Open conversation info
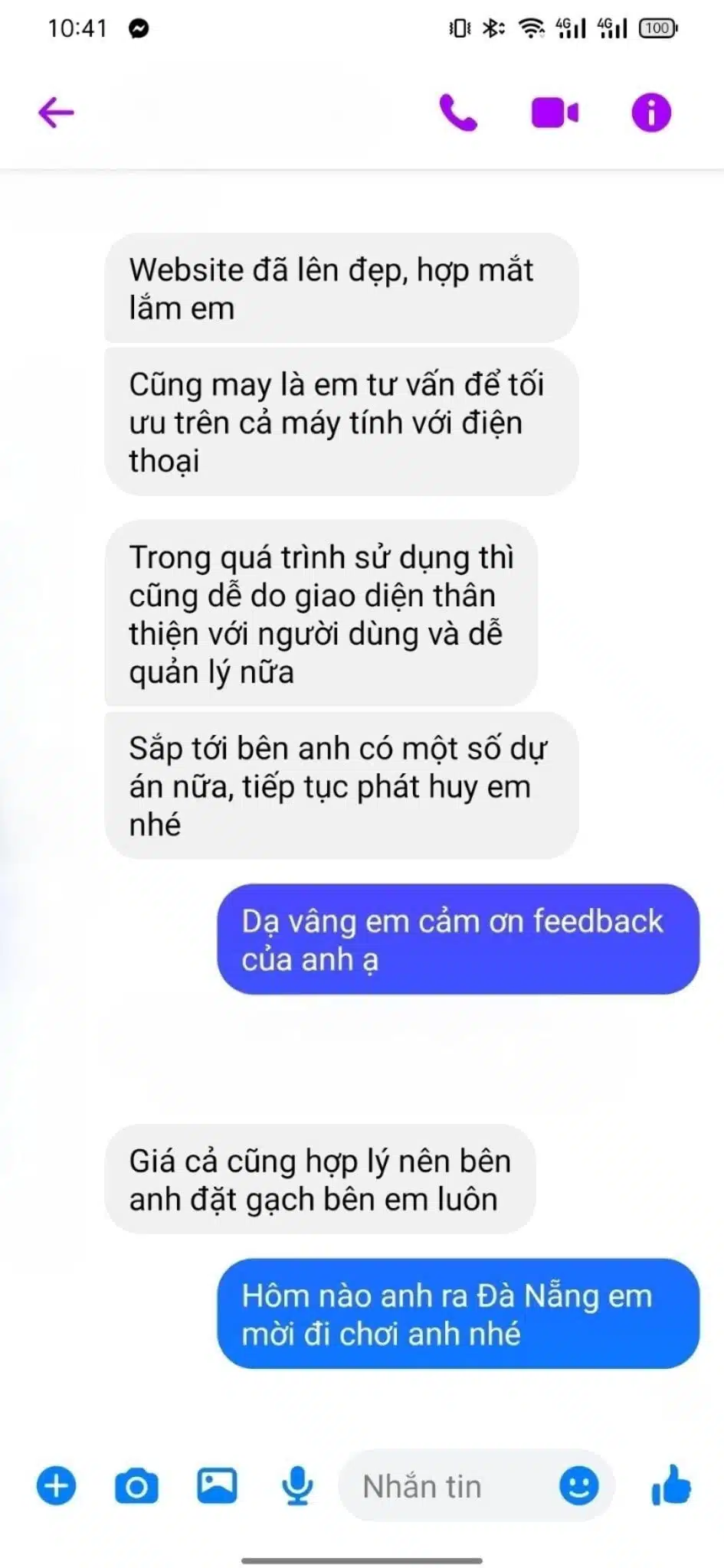The height and width of the screenshot is (1568, 724). coord(651,113)
